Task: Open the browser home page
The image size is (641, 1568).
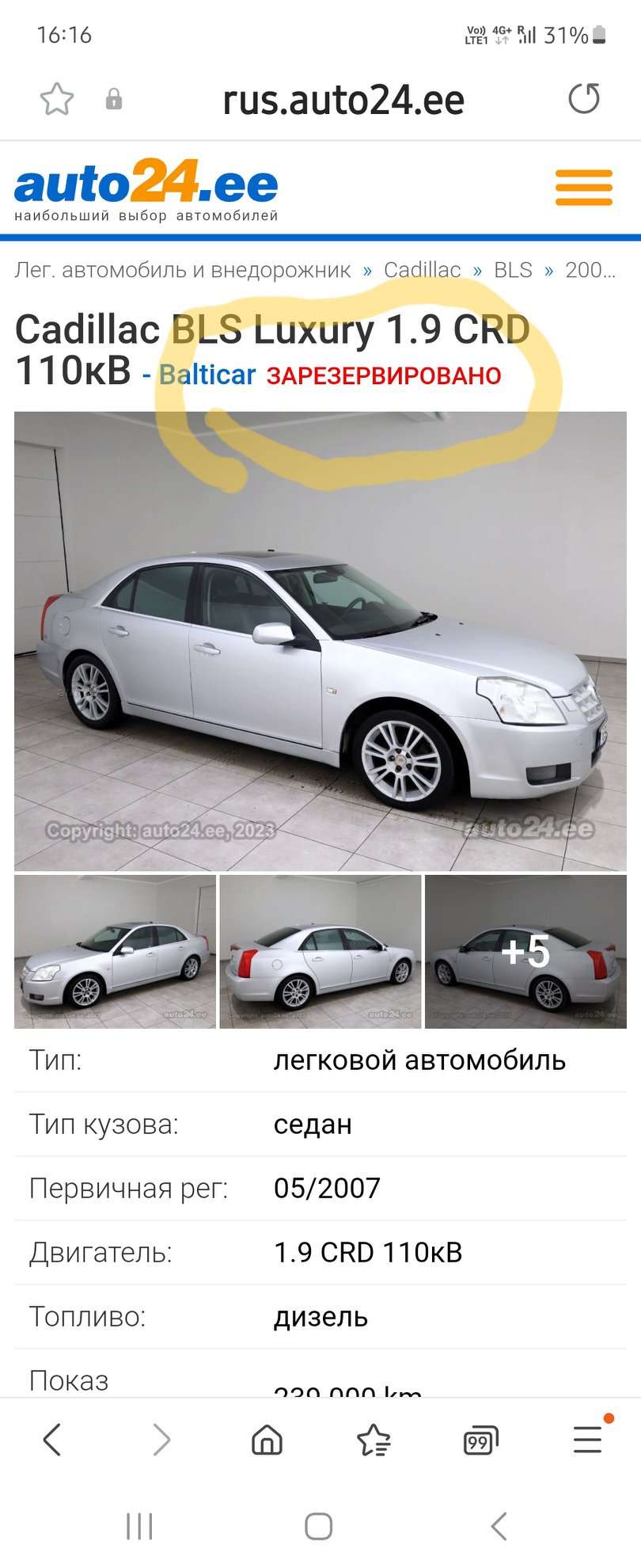Action: (267, 1439)
